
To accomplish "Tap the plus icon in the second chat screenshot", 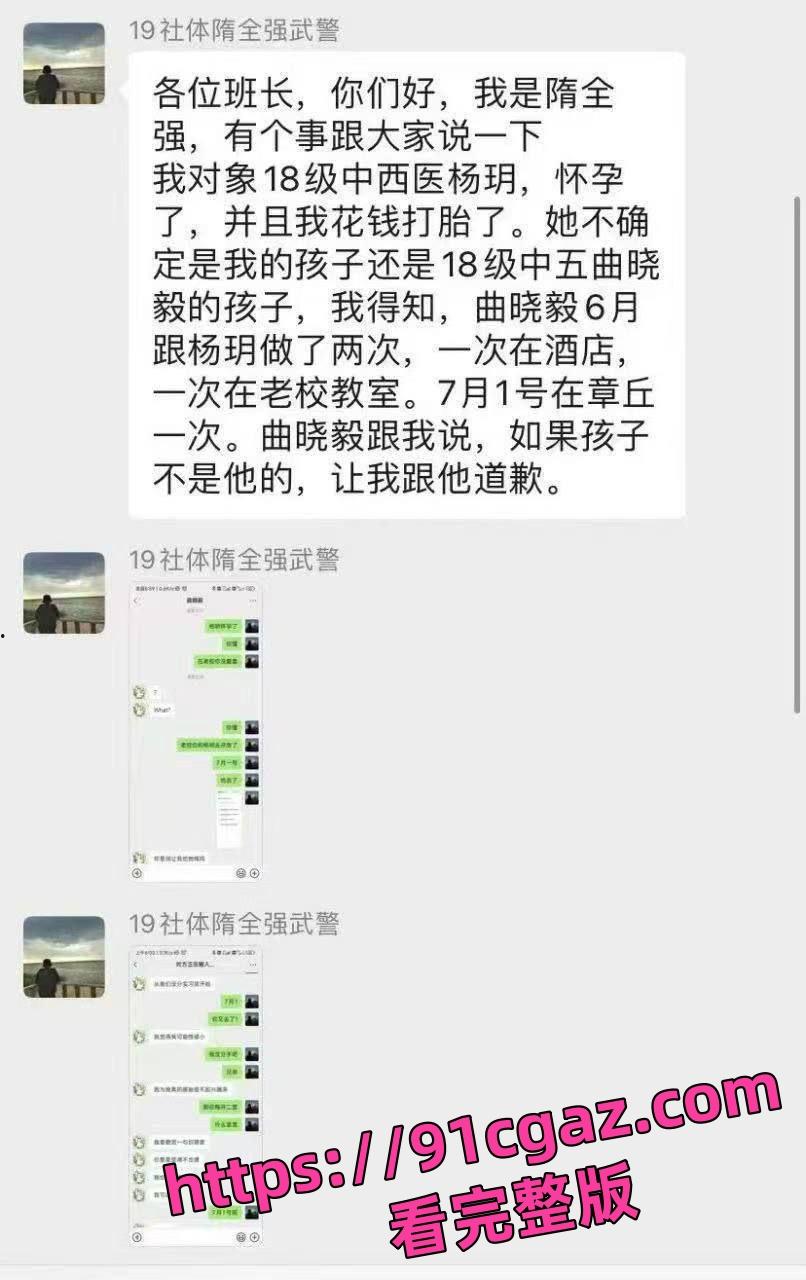I will tap(254, 1237).
